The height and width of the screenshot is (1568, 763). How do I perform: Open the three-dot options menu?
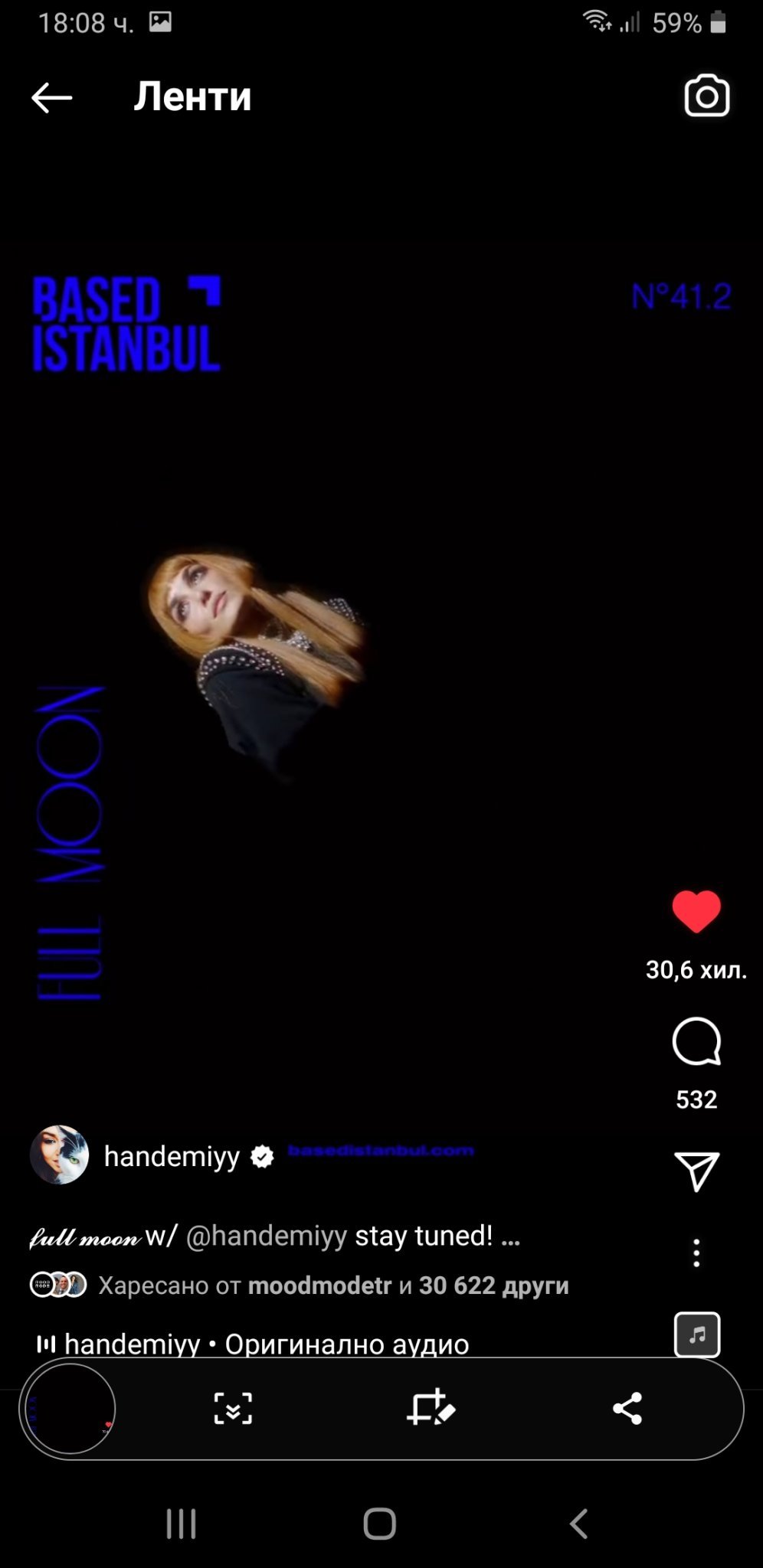click(x=696, y=1253)
